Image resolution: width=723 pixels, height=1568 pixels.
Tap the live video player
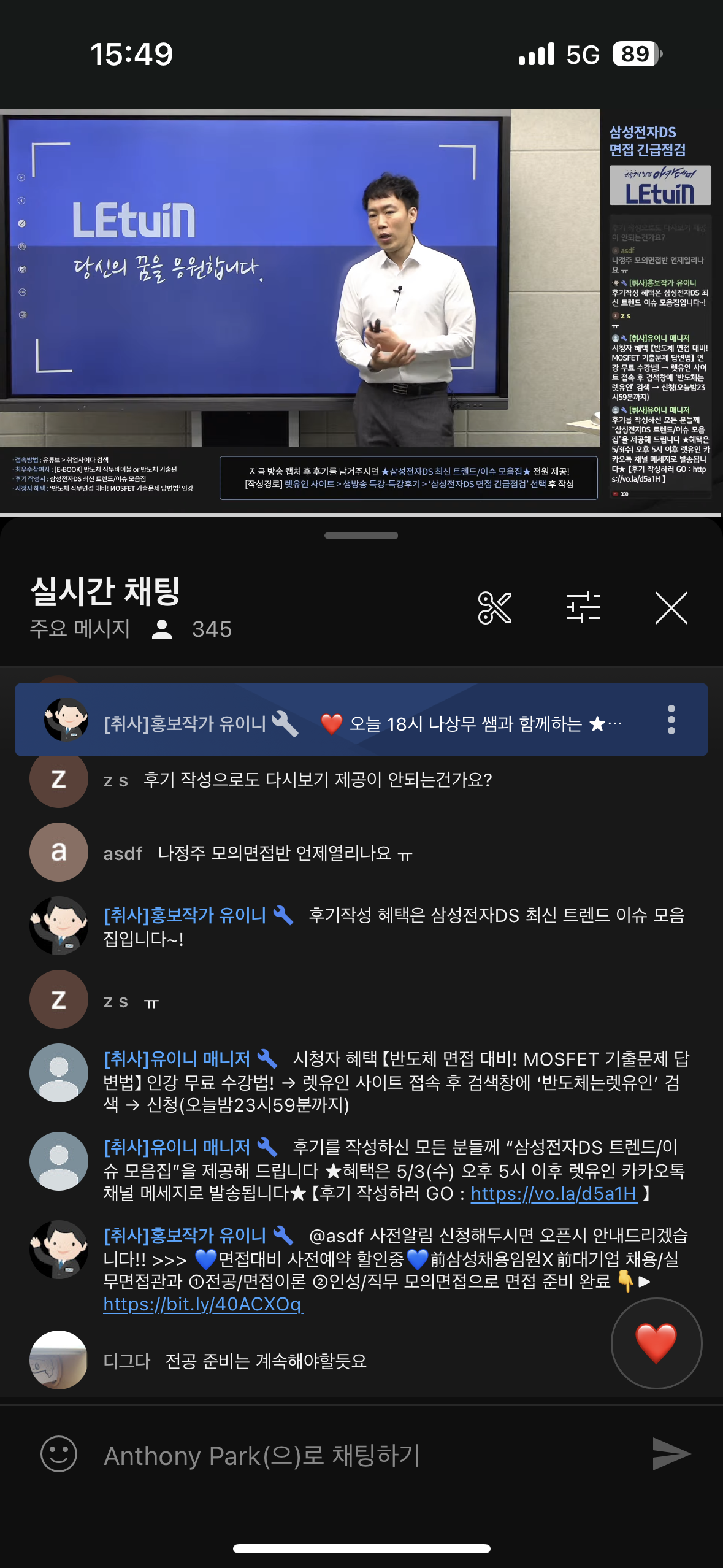361,310
